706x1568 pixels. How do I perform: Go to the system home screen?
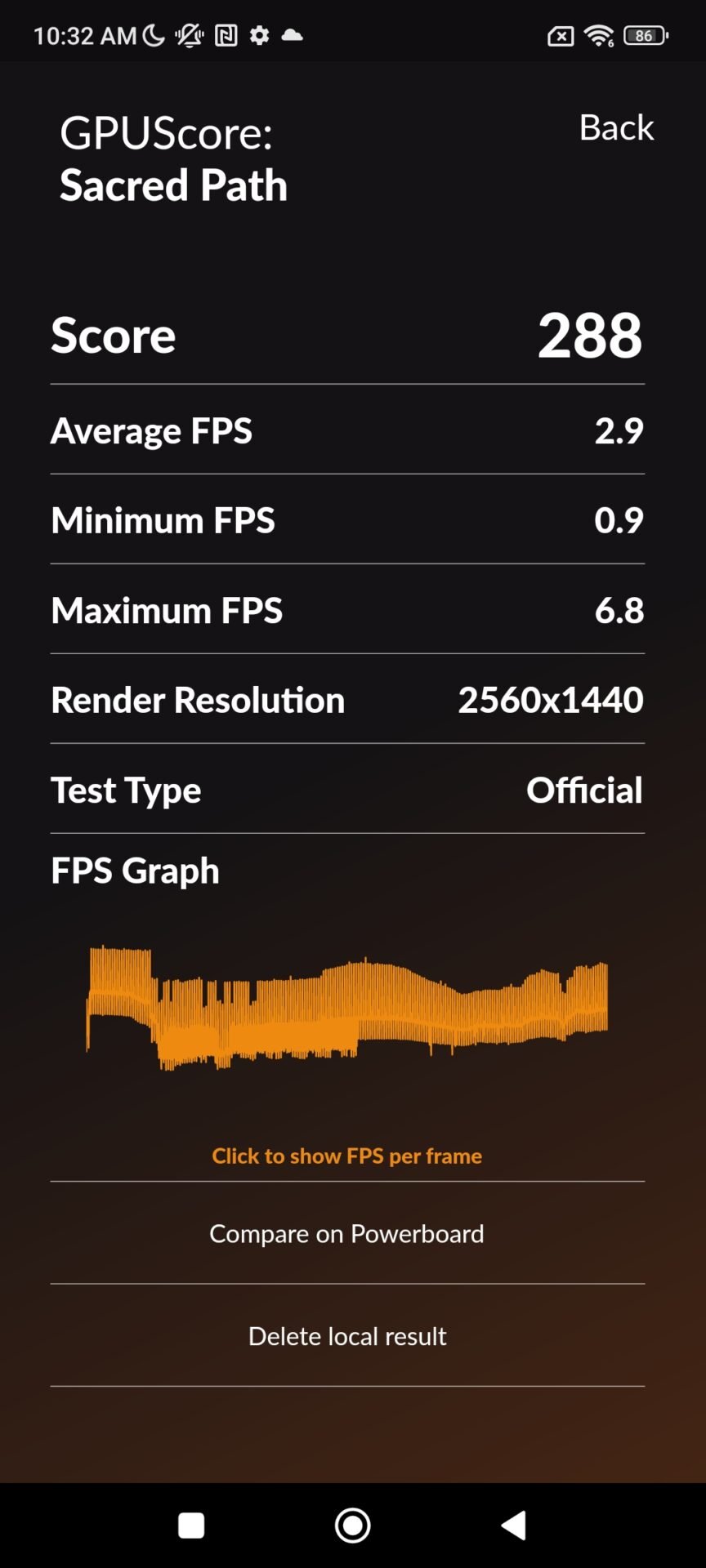[352, 1525]
